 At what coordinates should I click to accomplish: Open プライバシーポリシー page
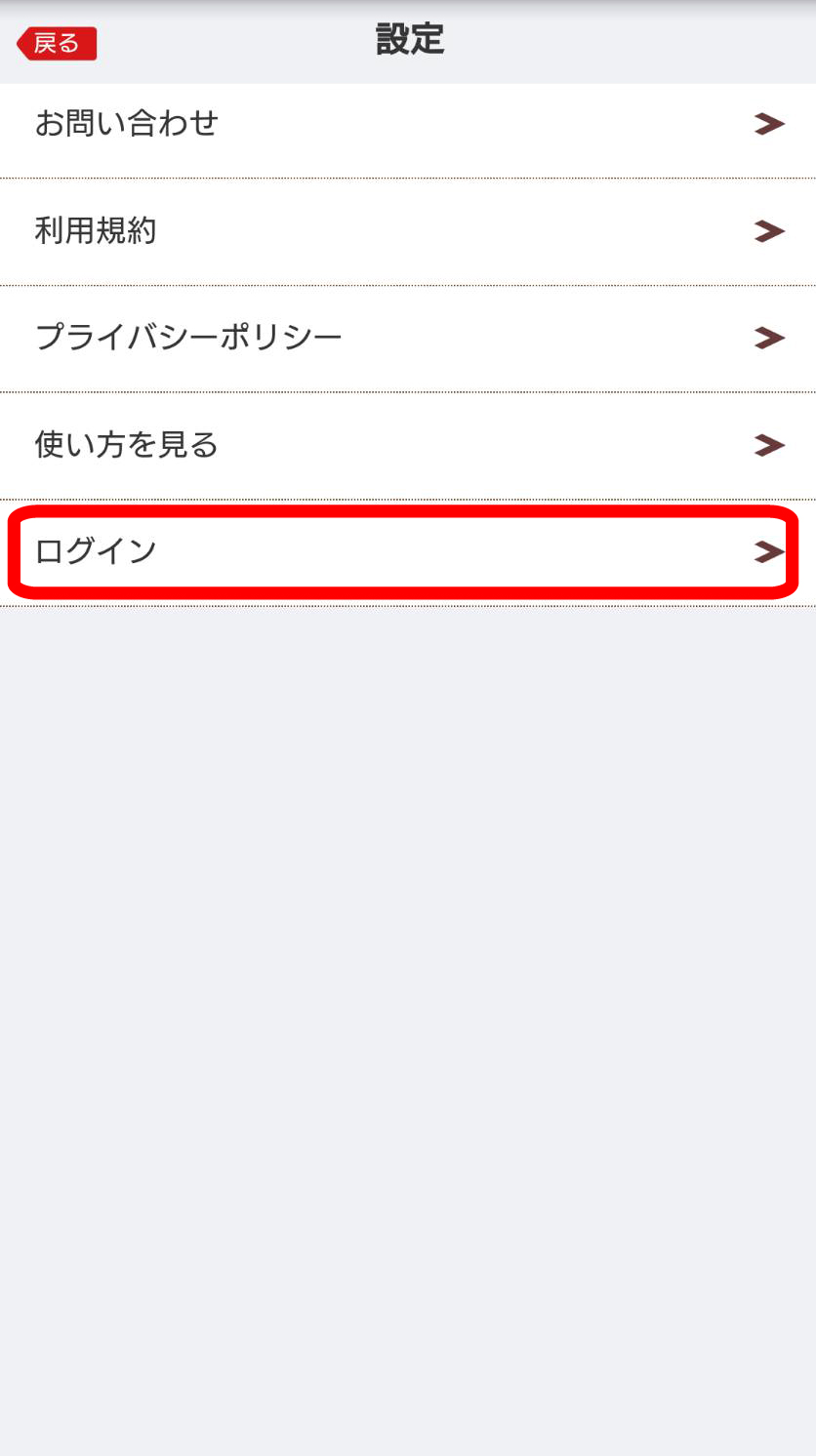coord(408,339)
